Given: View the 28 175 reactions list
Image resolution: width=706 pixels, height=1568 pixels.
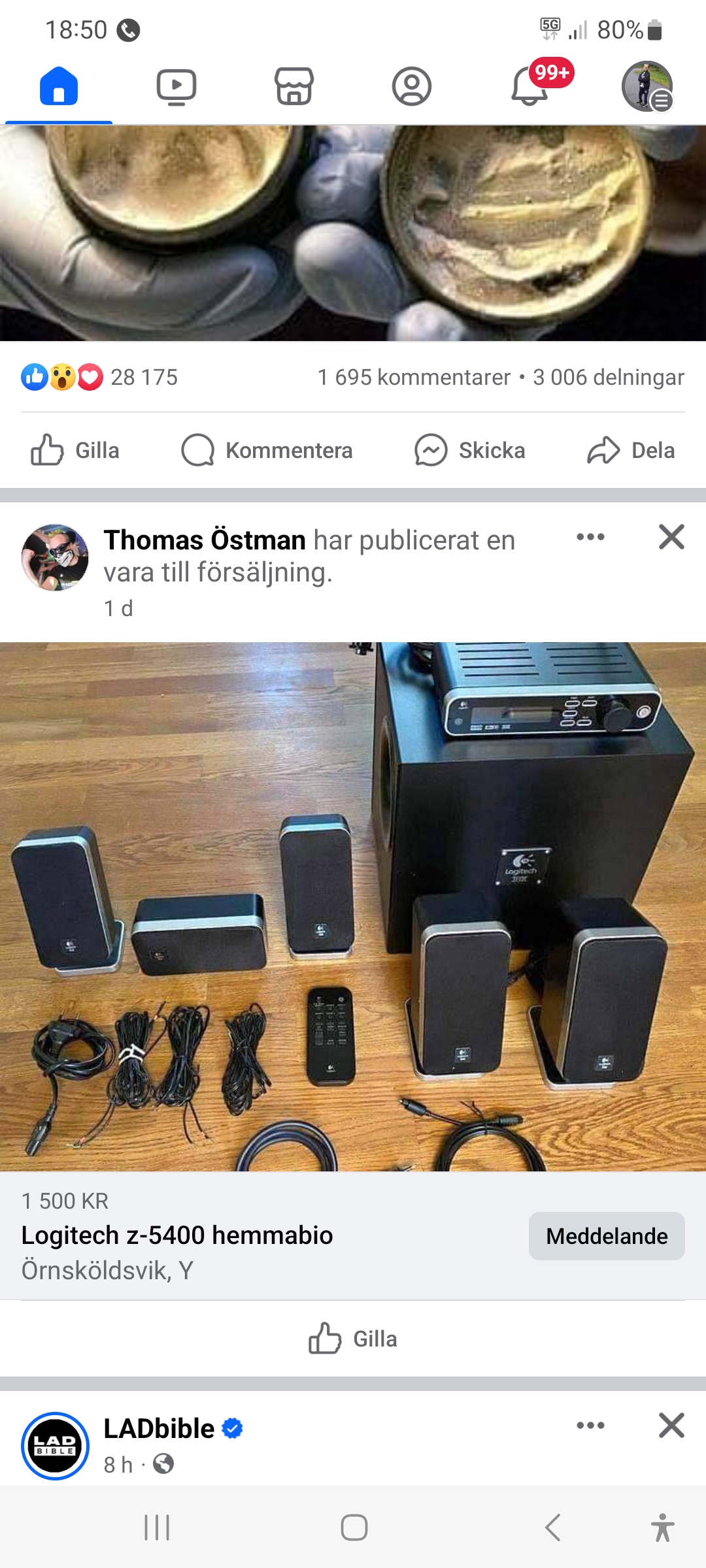Looking at the screenshot, I should pyautogui.click(x=99, y=377).
